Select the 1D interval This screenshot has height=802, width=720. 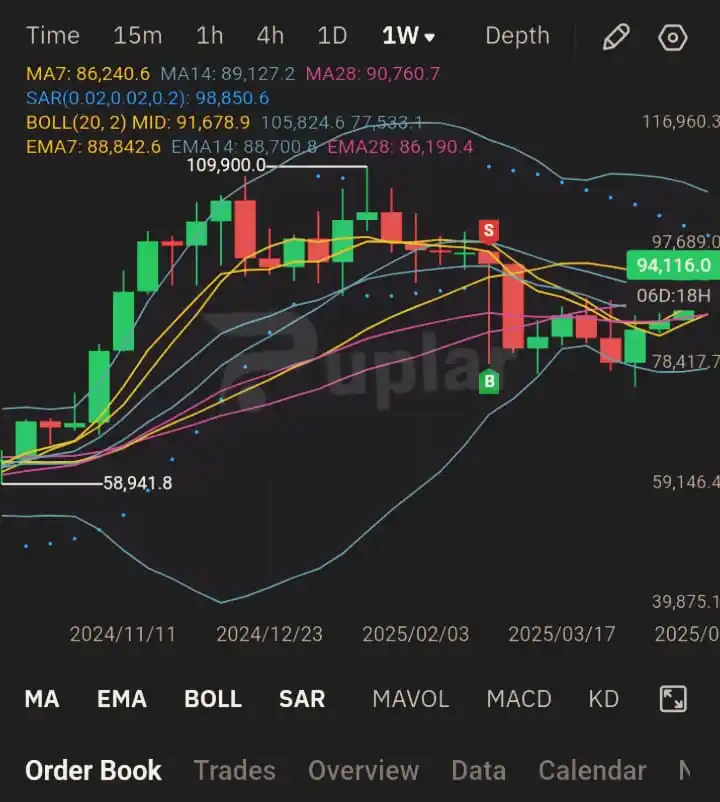coord(332,36)
